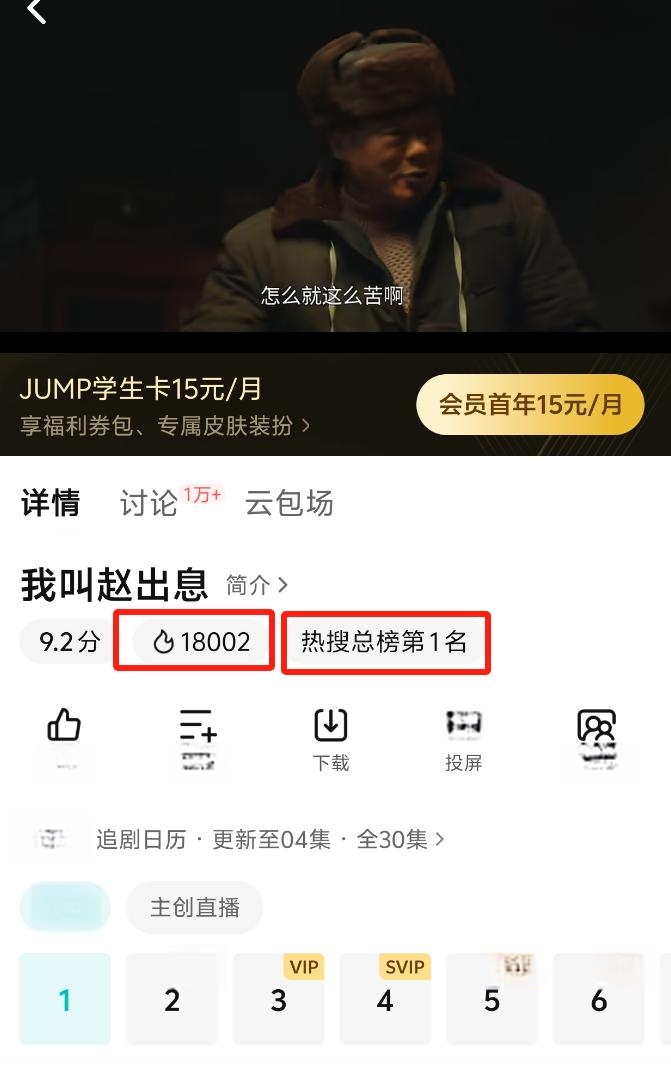The height and width of the screenshot is (1065, 671).
Task: Expand the 简介 introduction
Action: coord(257,584)
